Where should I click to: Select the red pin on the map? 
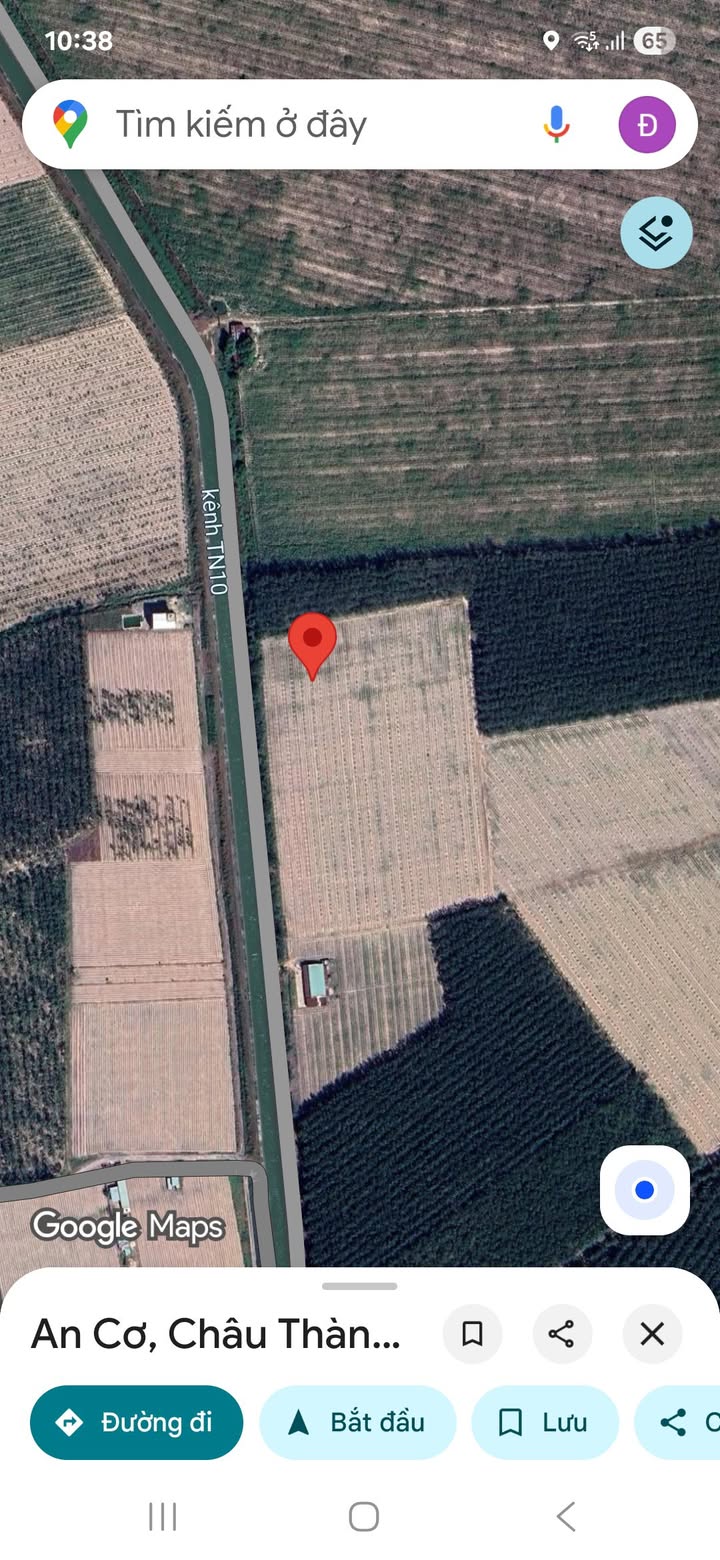(x=313, y=646)
